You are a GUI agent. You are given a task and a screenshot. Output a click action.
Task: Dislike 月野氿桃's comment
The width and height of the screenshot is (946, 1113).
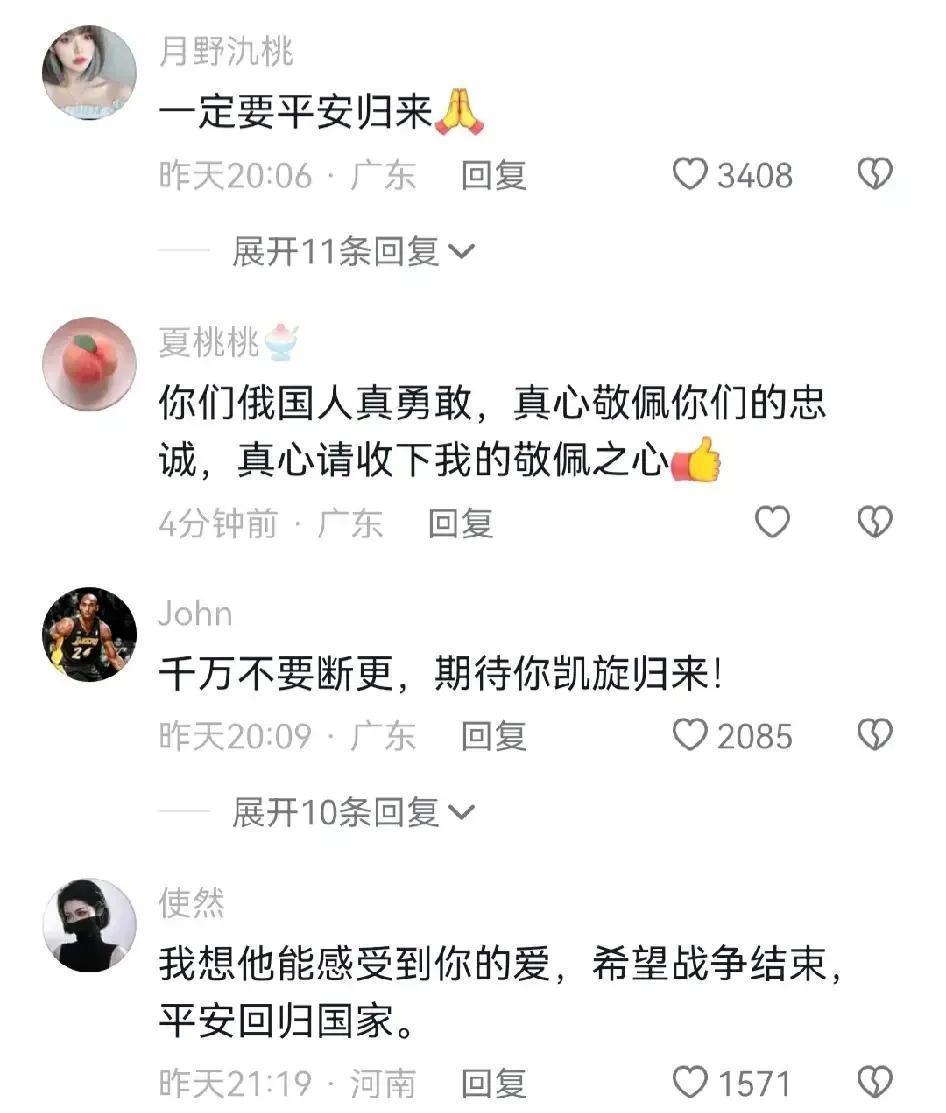click(x=875, y=175)
